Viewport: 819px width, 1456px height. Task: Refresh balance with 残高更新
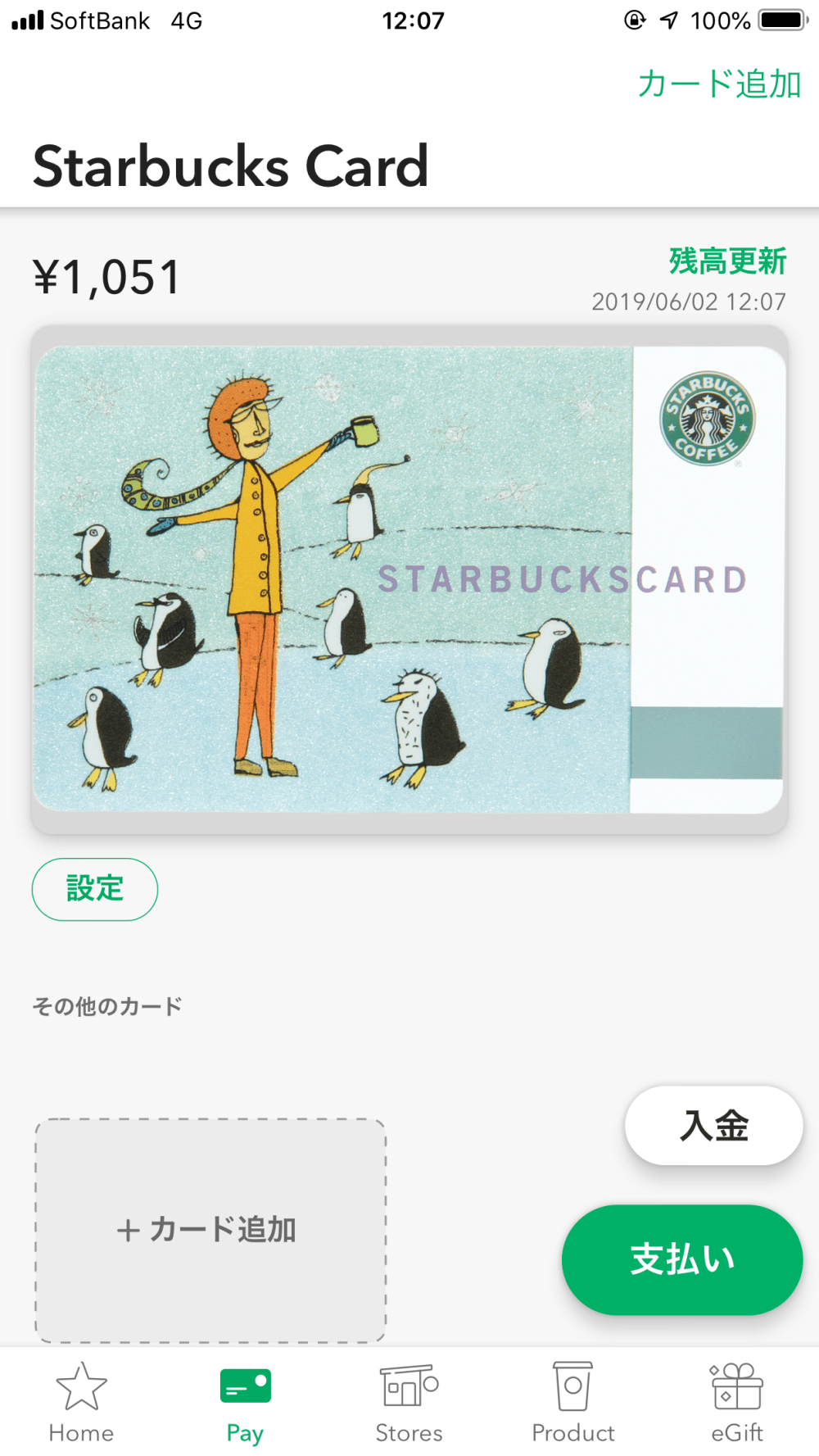click(727, 262)
